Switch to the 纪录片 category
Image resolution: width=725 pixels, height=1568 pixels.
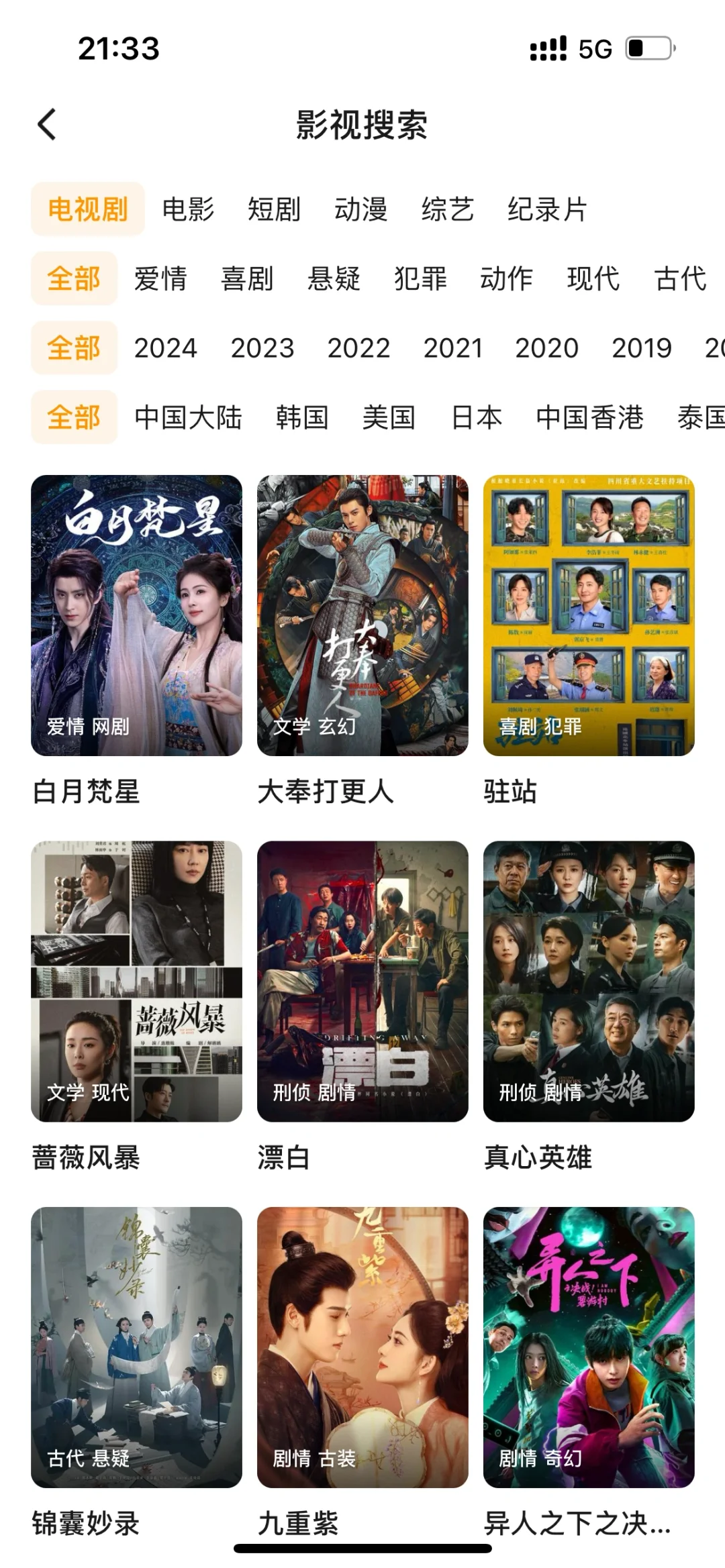coord(547,209)
